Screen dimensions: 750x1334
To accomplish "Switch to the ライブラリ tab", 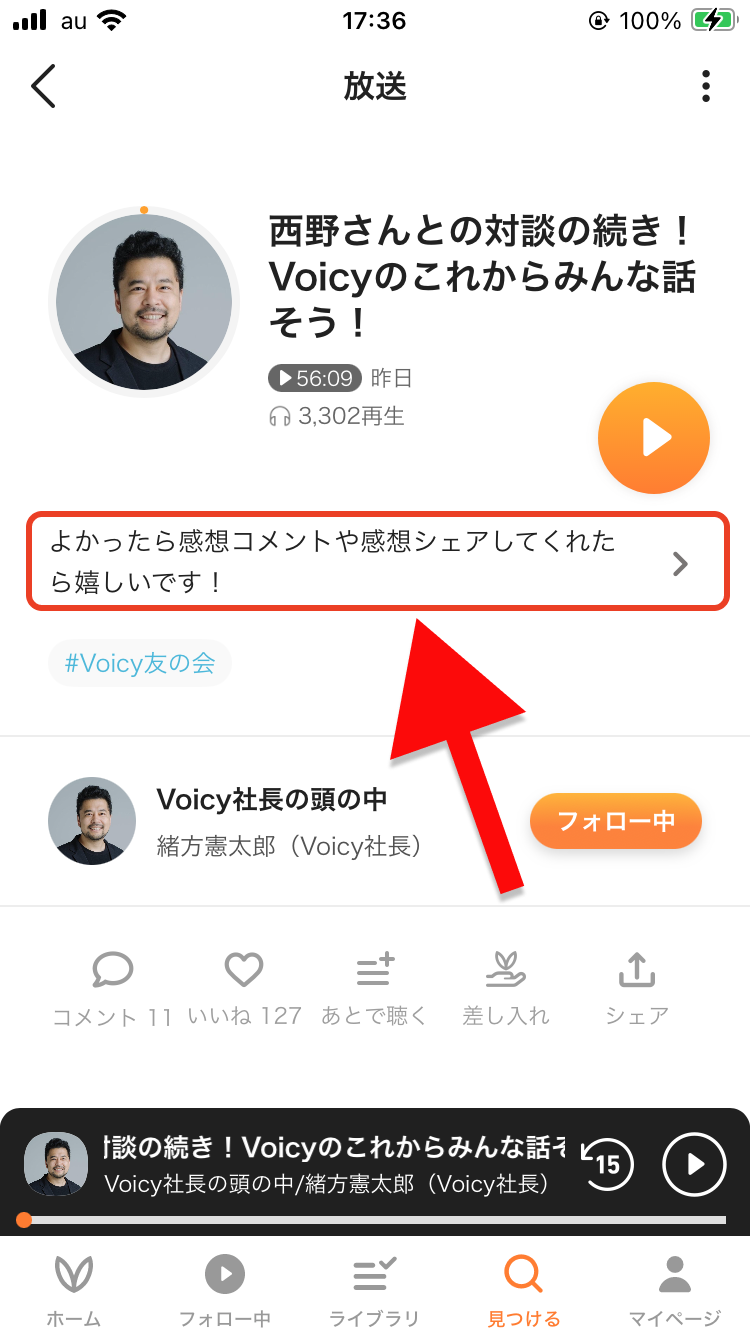I will (375, 1290).
